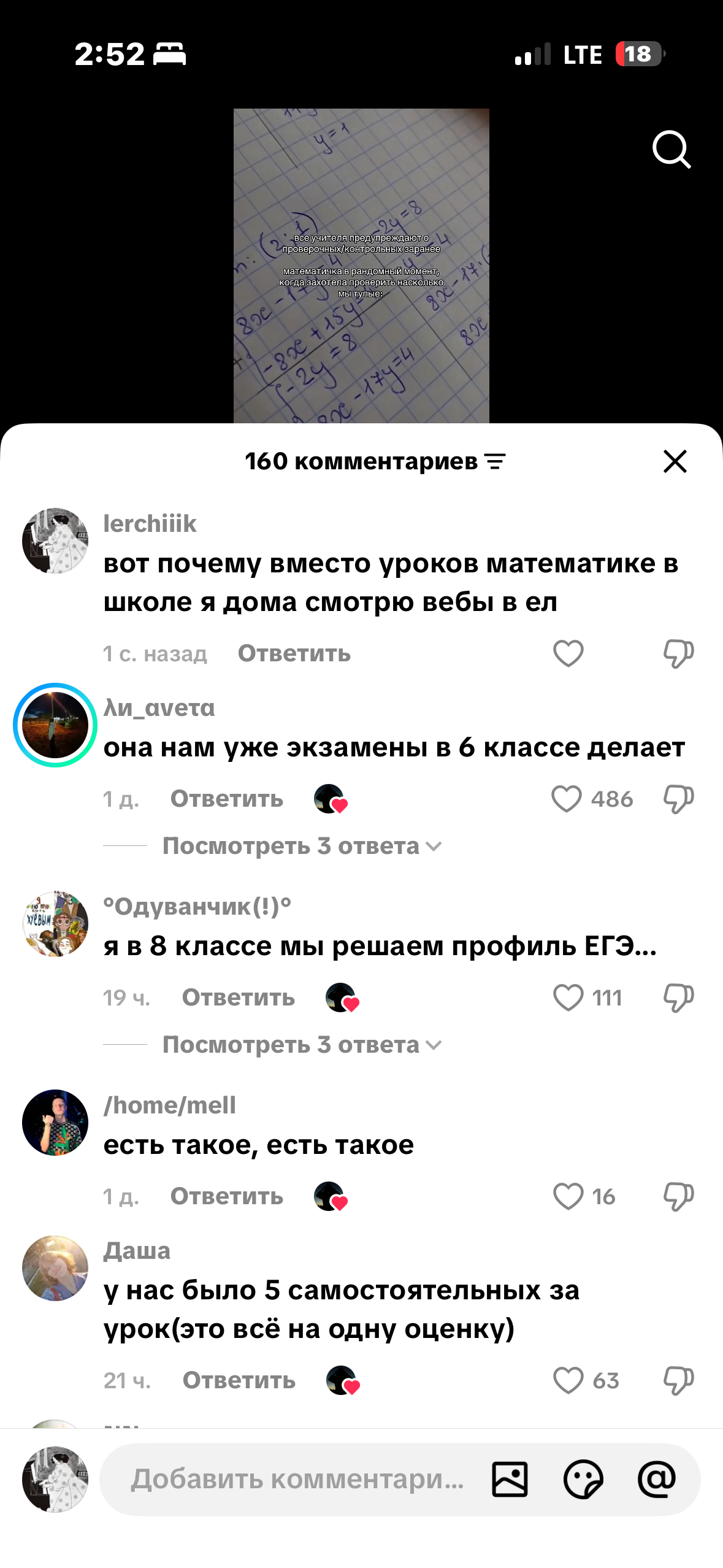Reply to Ли_aveта's comment
Screen dimensions: 723x1568
pyautogui.click(x=226, y=799)
